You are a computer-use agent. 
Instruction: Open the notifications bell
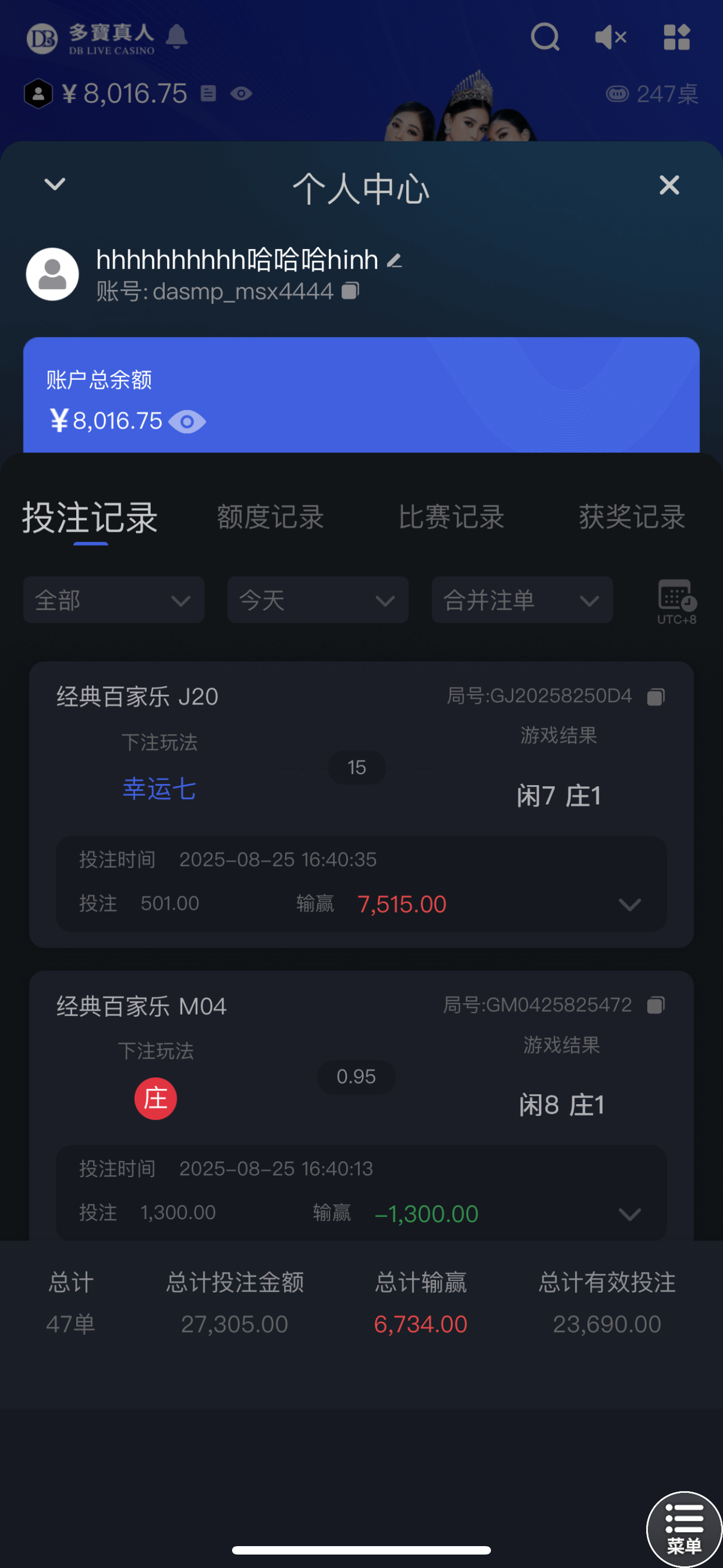177,37
